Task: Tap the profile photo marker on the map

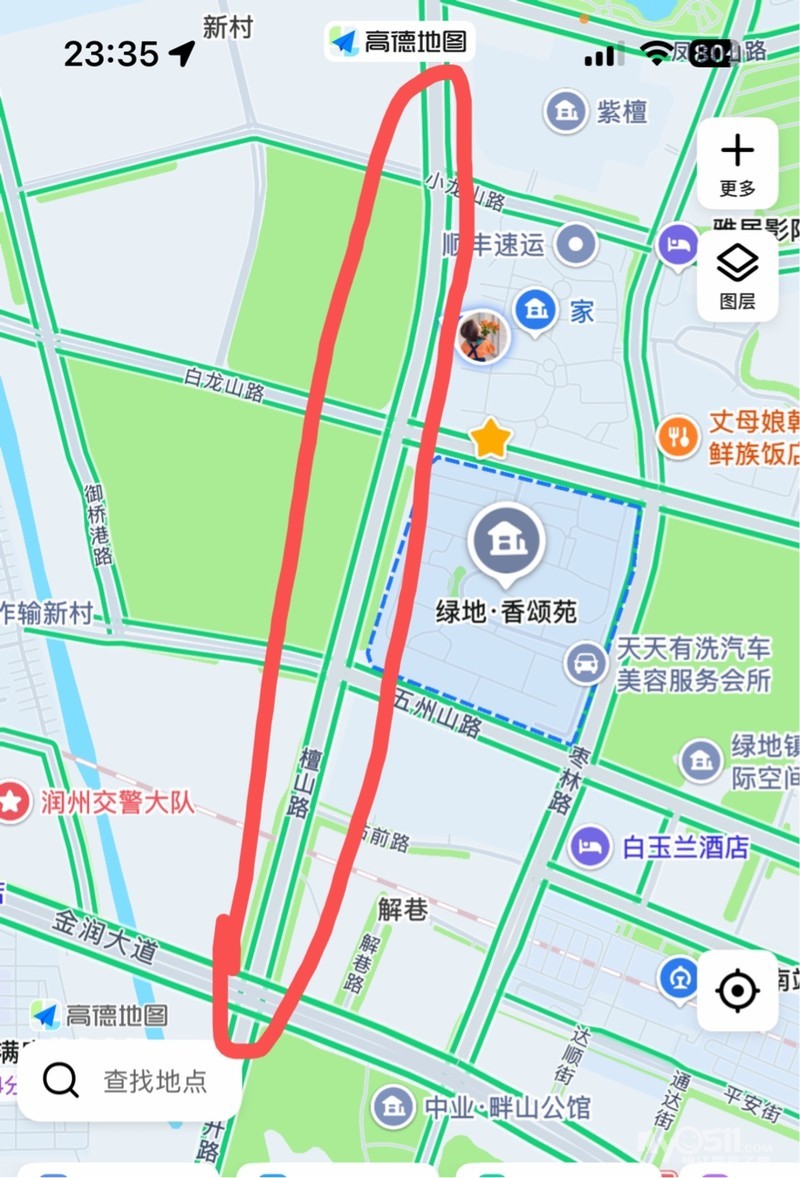Action: (x=482, y=337)
